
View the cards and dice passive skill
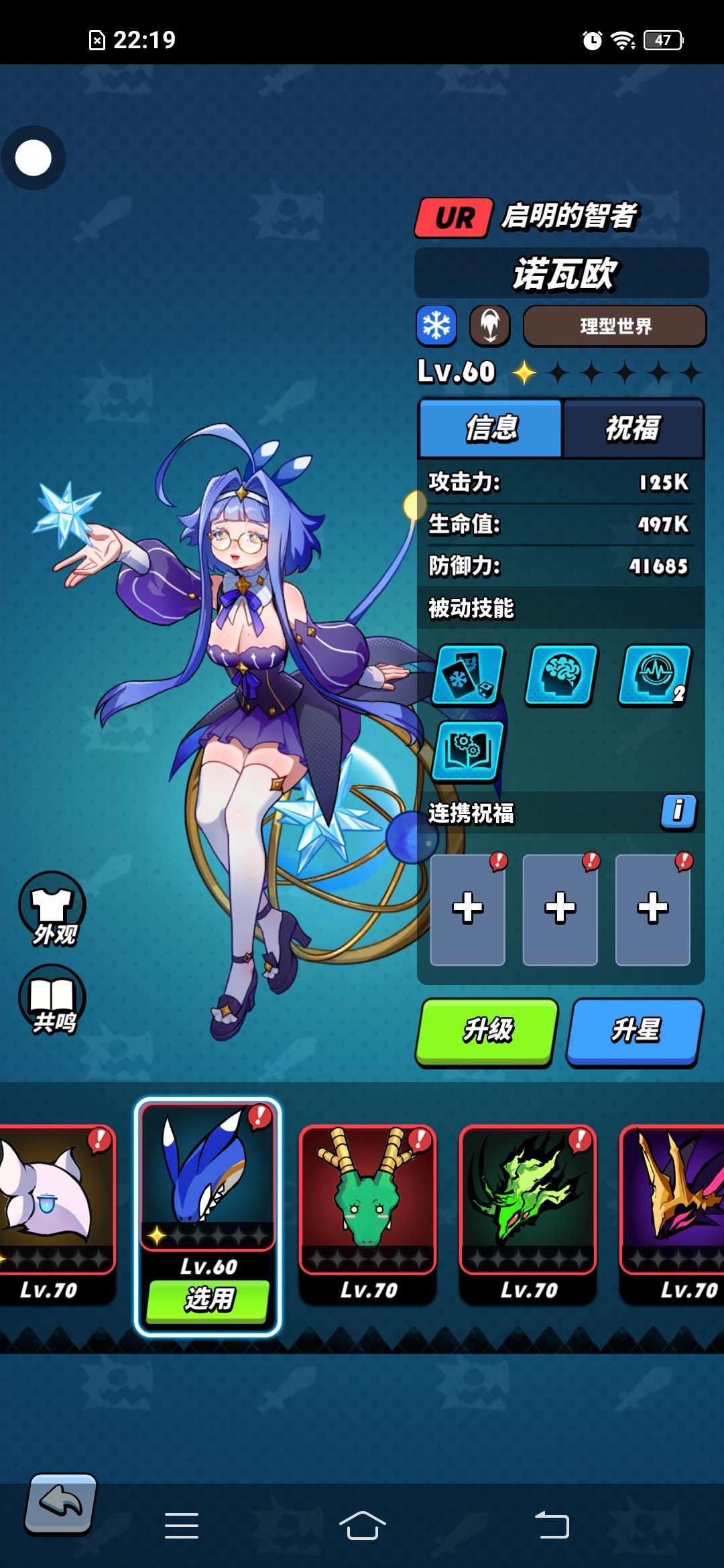(x=468, y=675)
